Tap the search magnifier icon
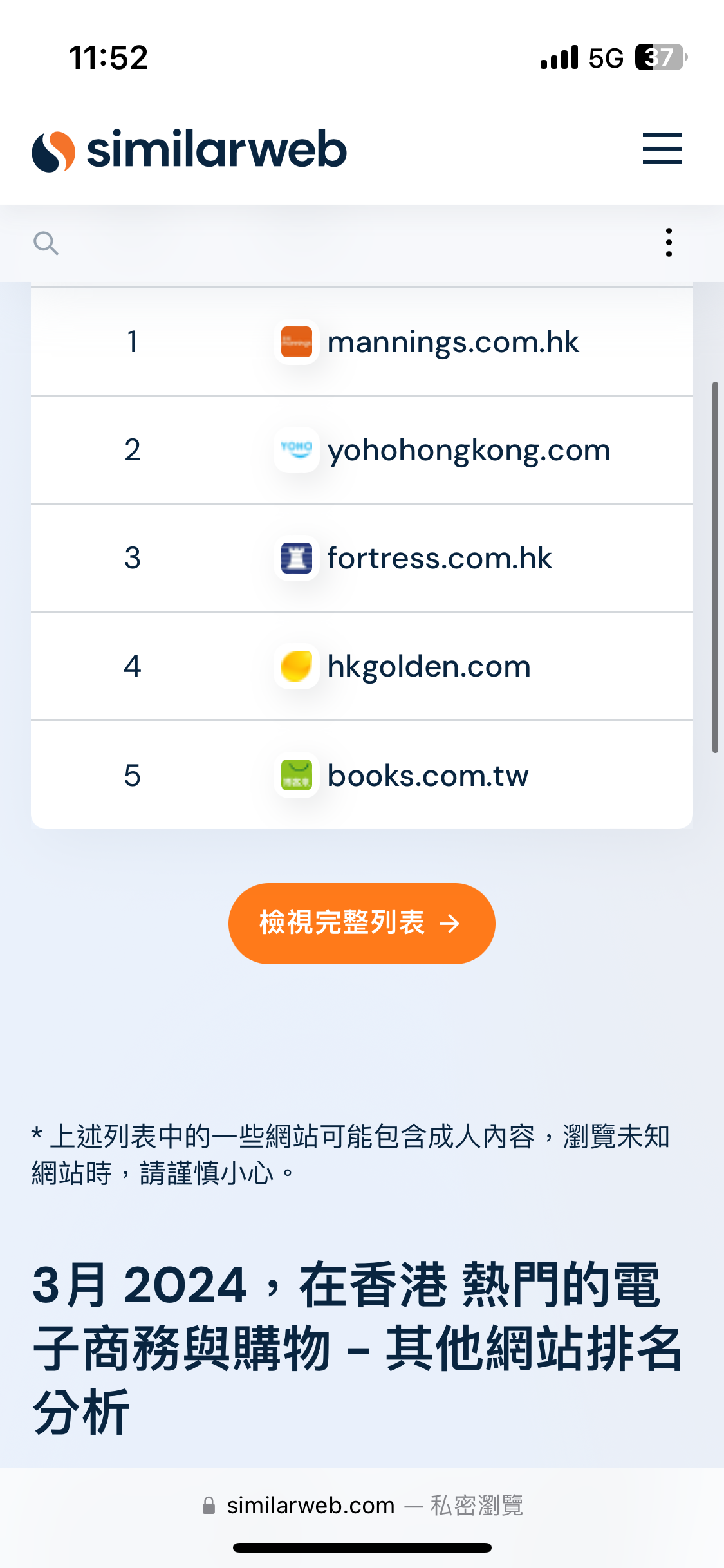This screenshot has width=724, height=1568. point(46,243)
